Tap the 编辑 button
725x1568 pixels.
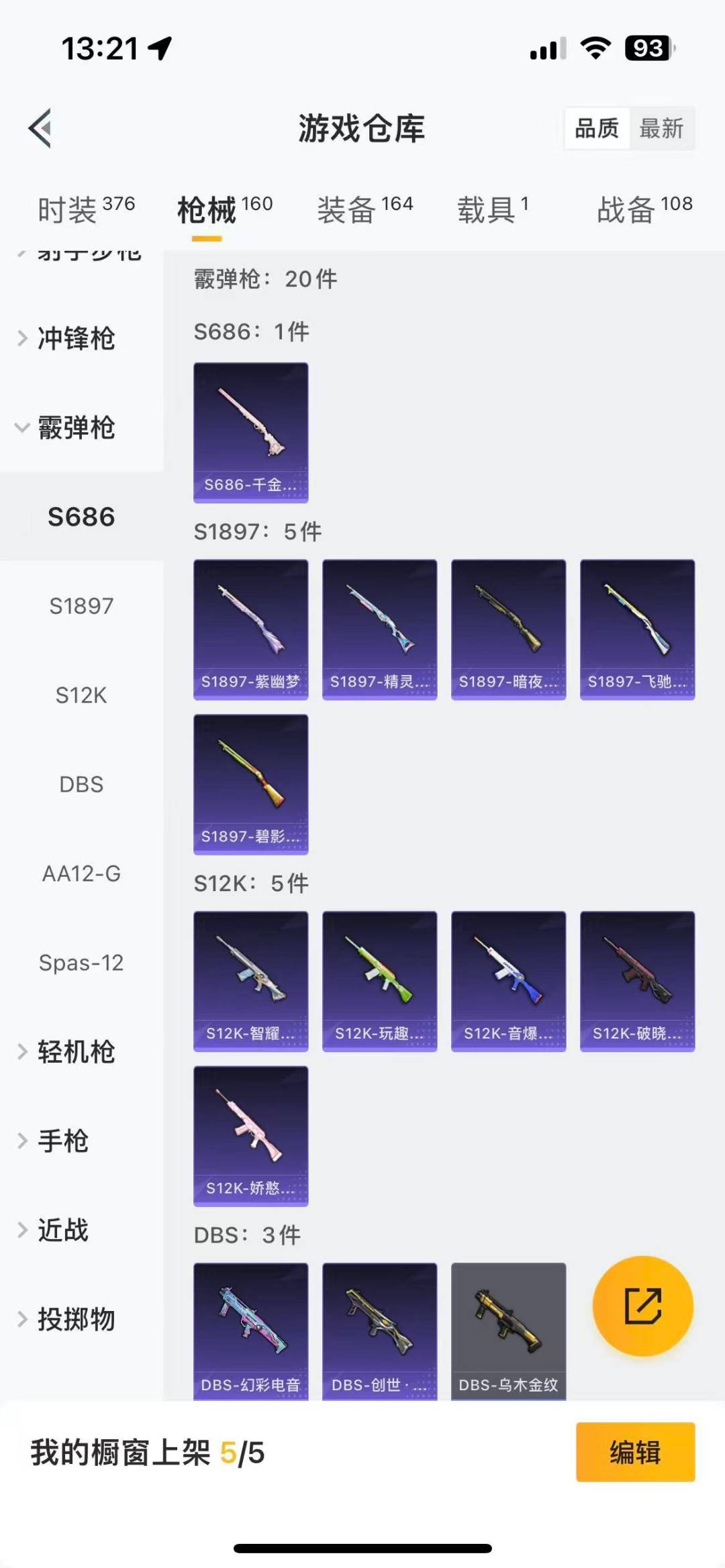pos(635,1452)
